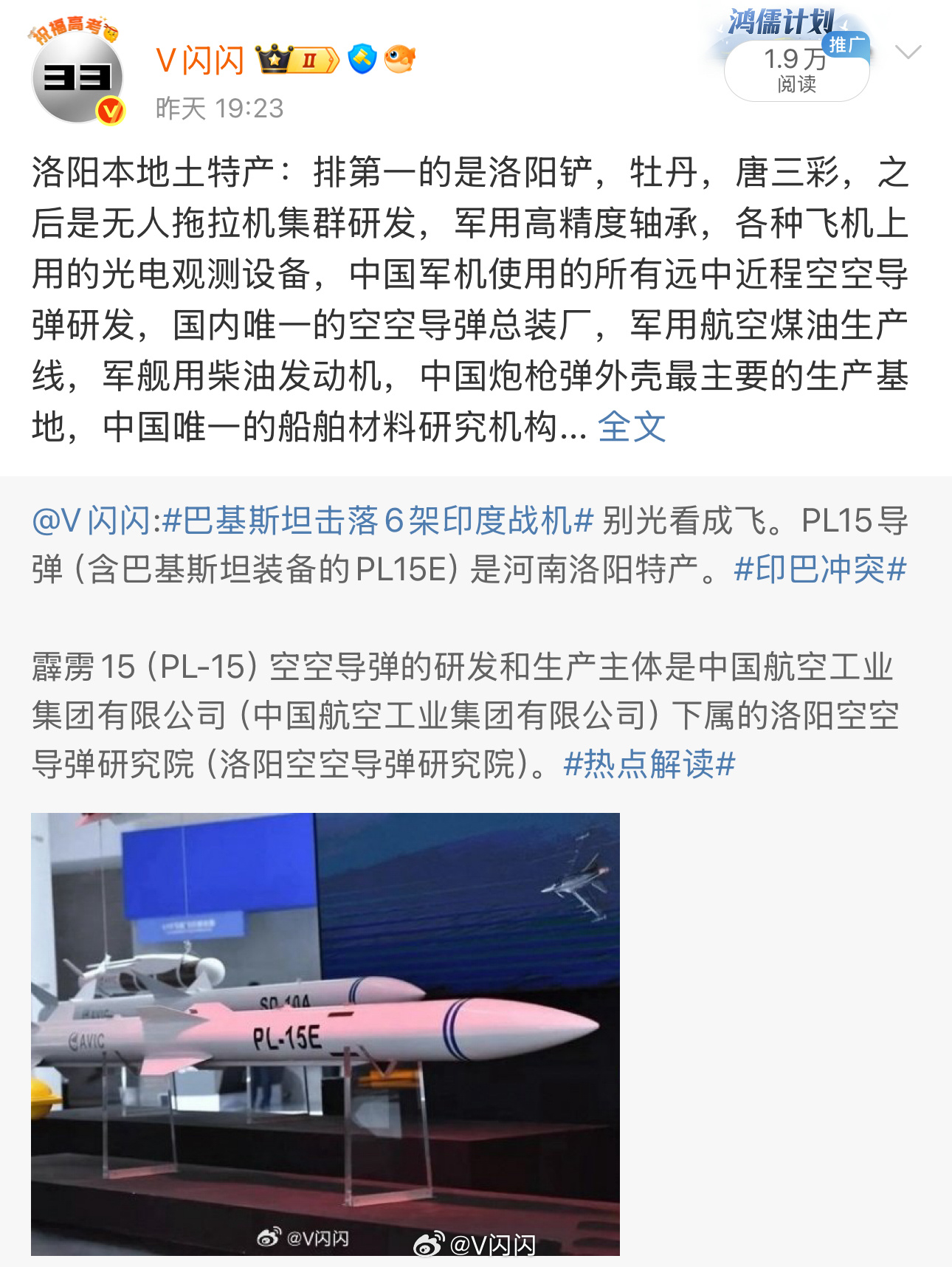Open hashtag #巴基斯坦击落6架印度战机#

tap(378, 521)
